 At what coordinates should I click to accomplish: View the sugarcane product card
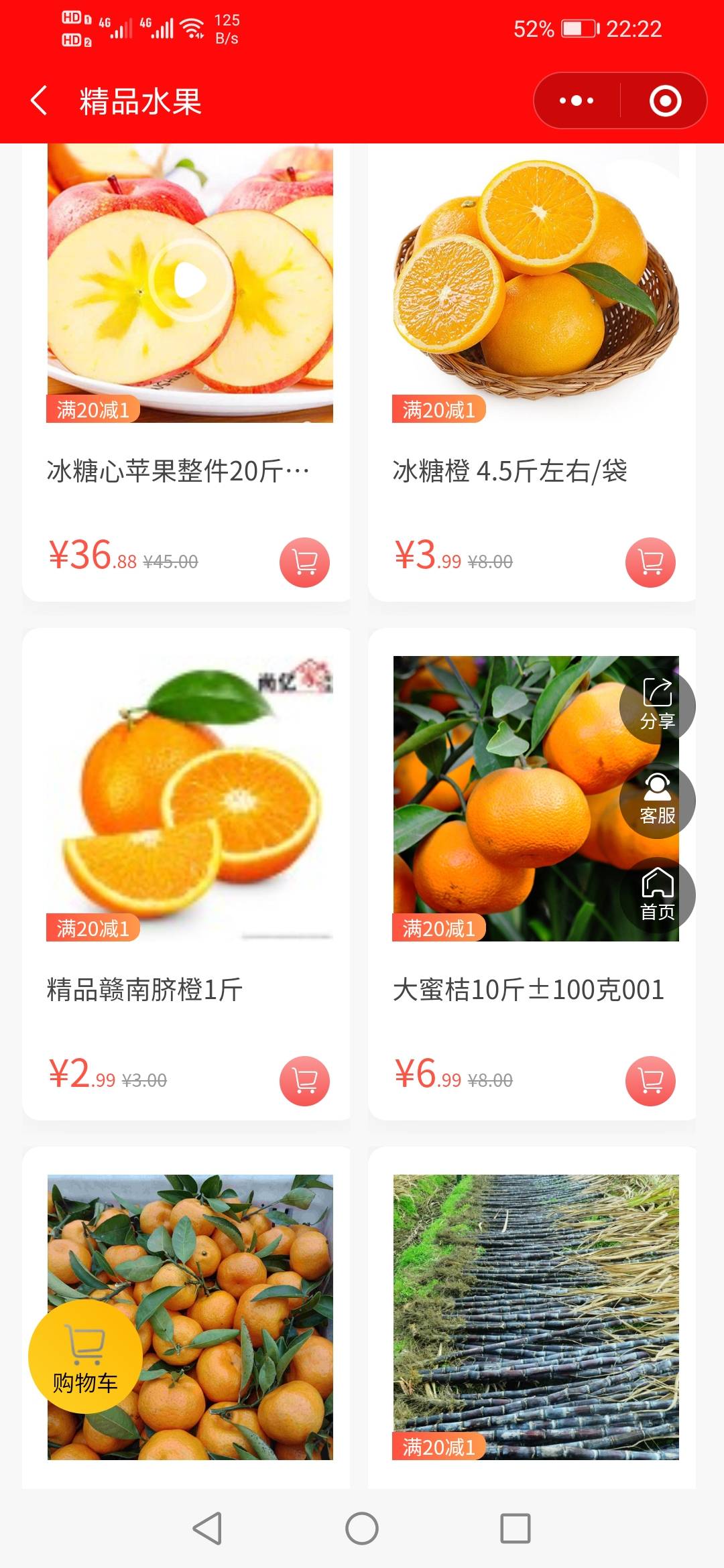coord(536,1316)
